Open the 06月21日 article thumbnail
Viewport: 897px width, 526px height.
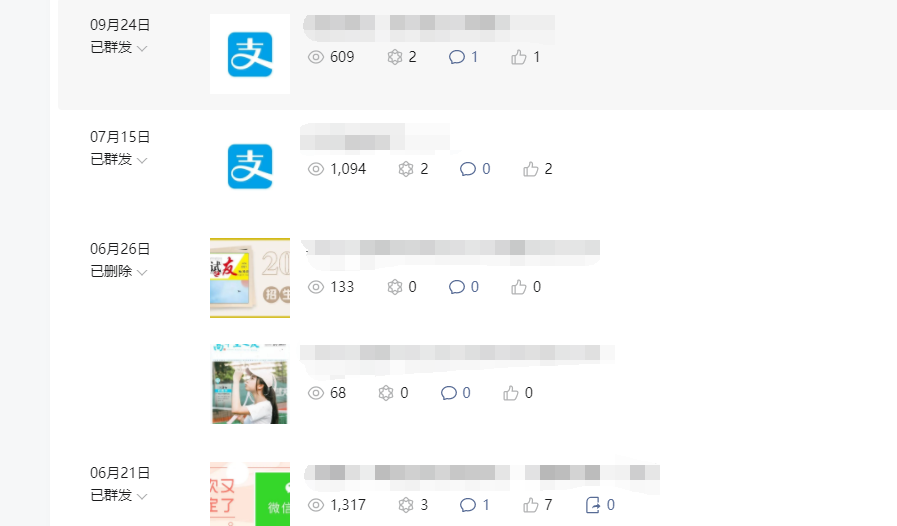tap(249, 494)
